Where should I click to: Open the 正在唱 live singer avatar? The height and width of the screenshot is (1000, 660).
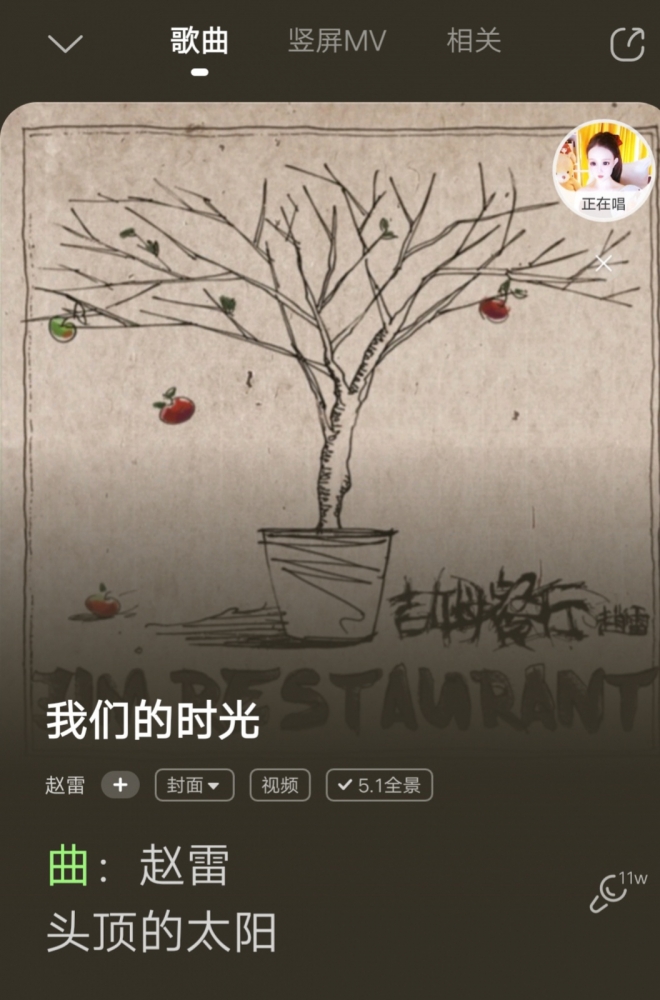pos(603,168)
